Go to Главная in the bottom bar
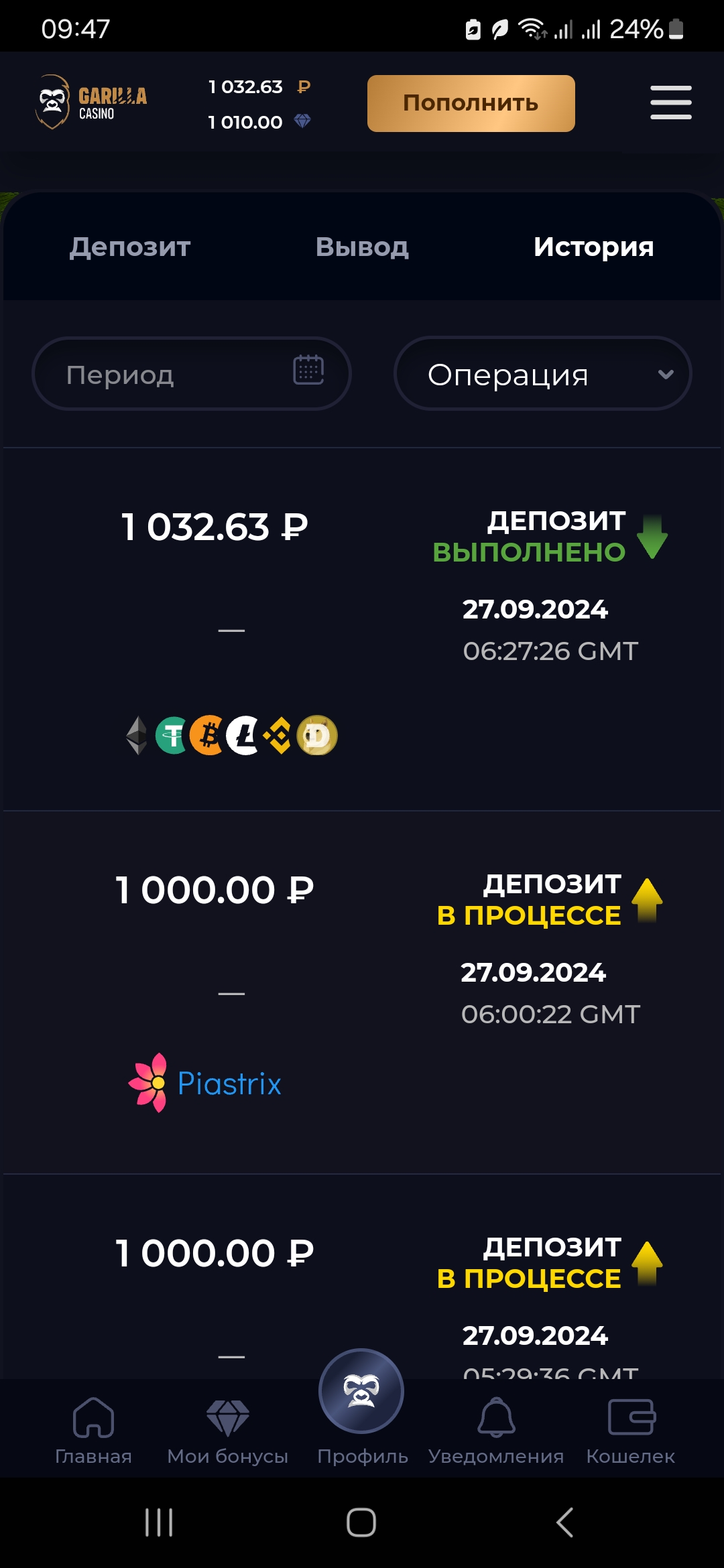The width and height of the screenshot is (724, 1568). 93,1431
